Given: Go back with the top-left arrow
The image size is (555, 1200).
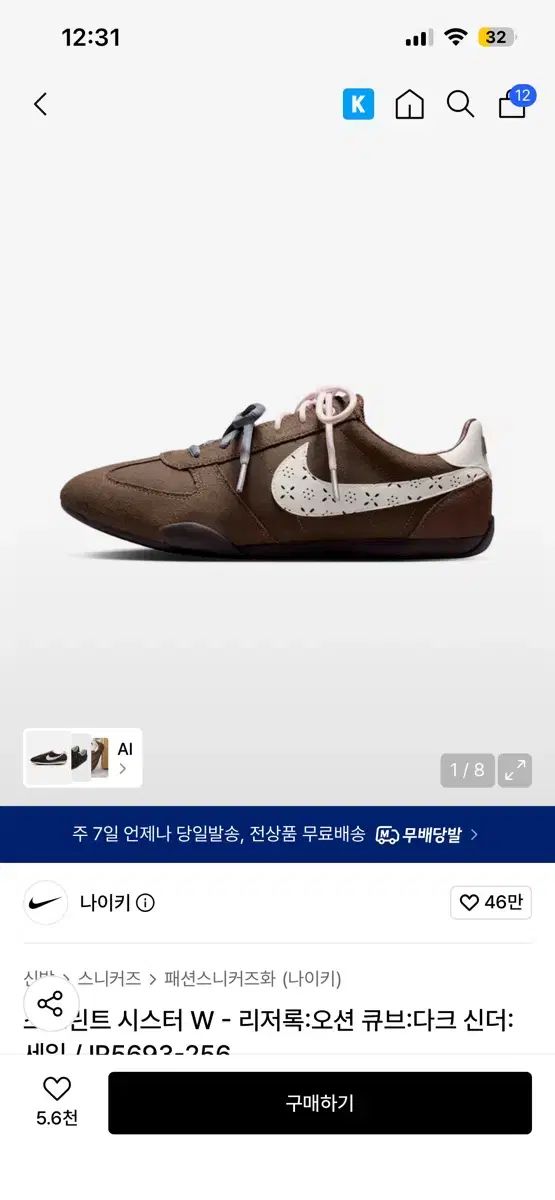Looking at the screenshot, I should coord(40,104).
